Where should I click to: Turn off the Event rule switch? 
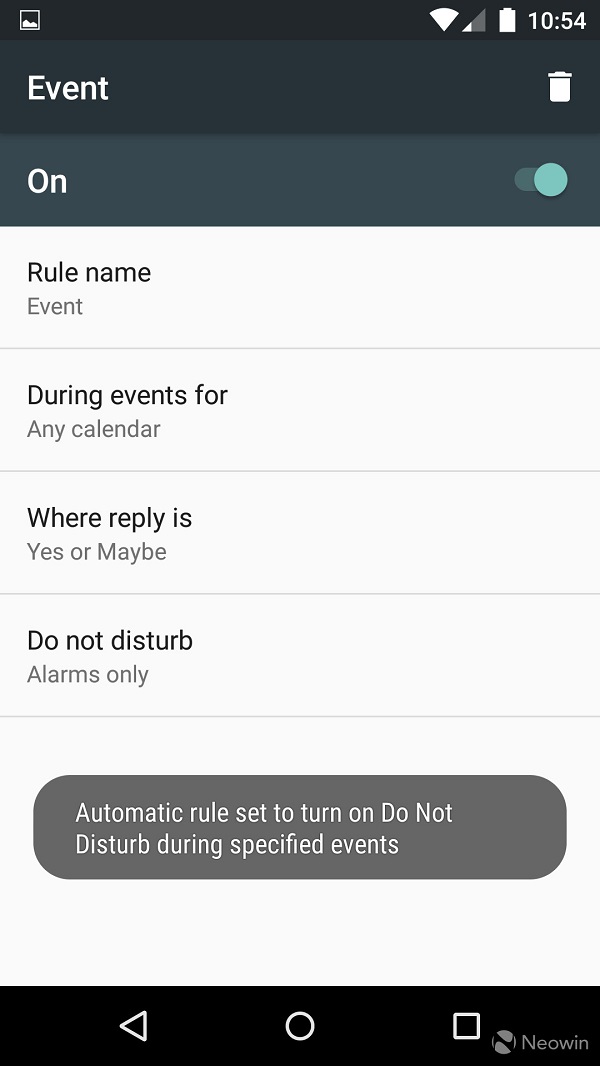[541, 180]
